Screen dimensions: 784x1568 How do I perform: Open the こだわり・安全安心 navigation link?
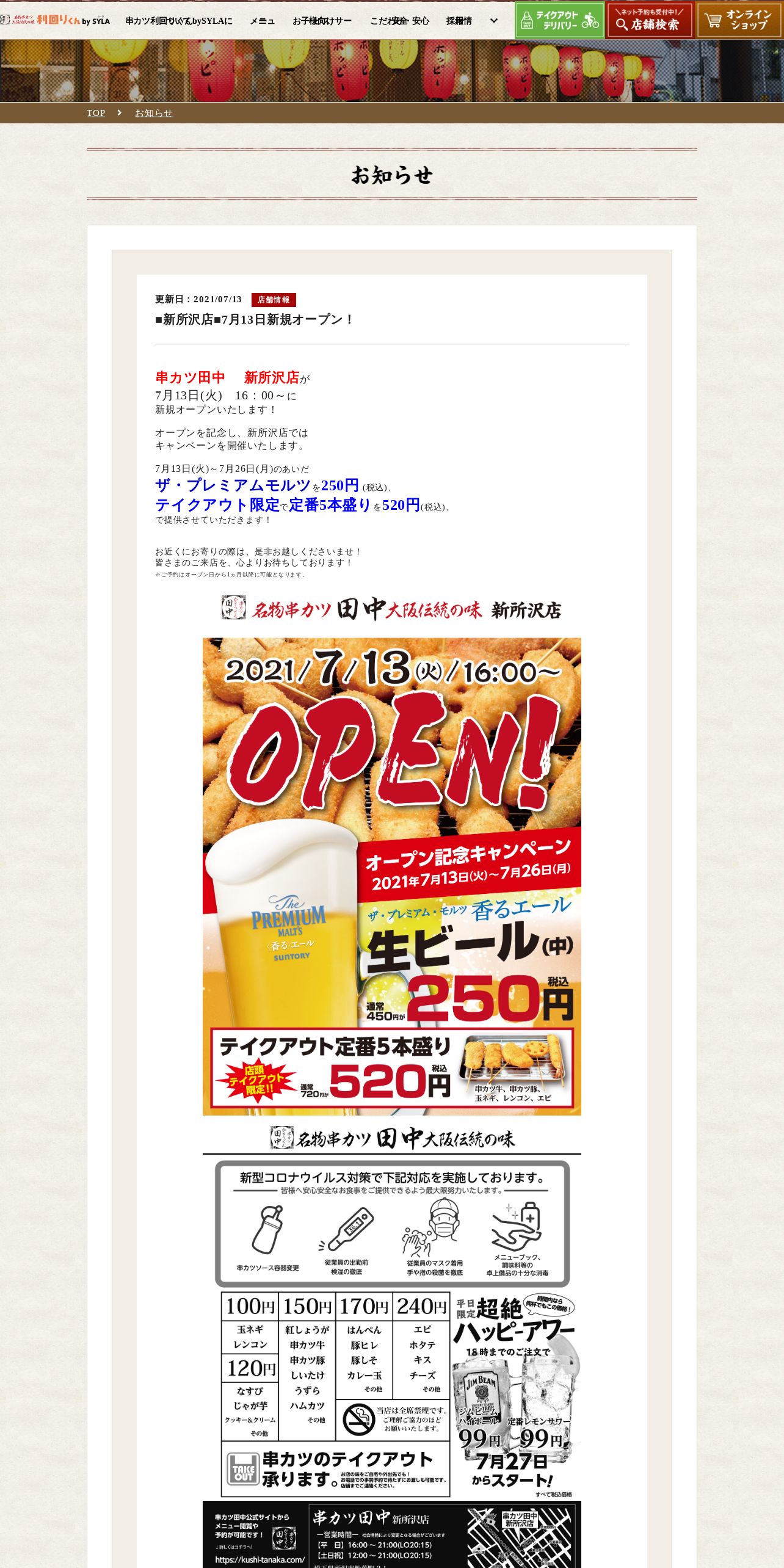(x=399, y=21)
